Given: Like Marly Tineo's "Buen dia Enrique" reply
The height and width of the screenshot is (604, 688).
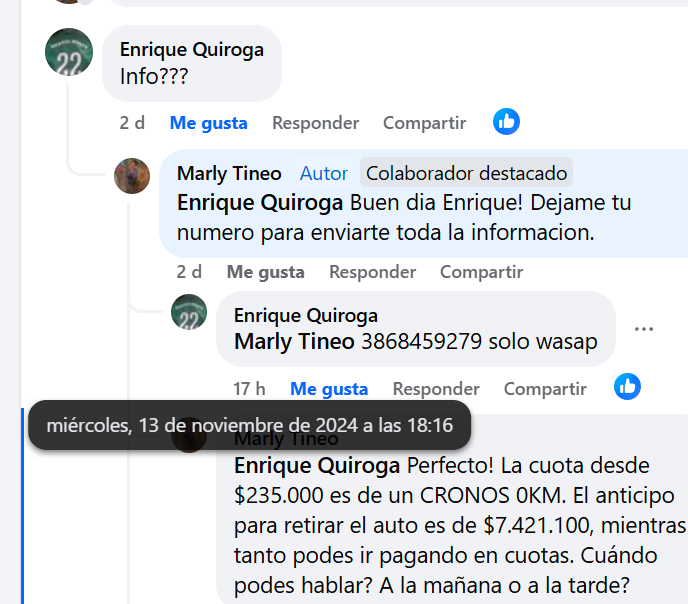Looking at the screenshot, I should click(x=265, y=272).
